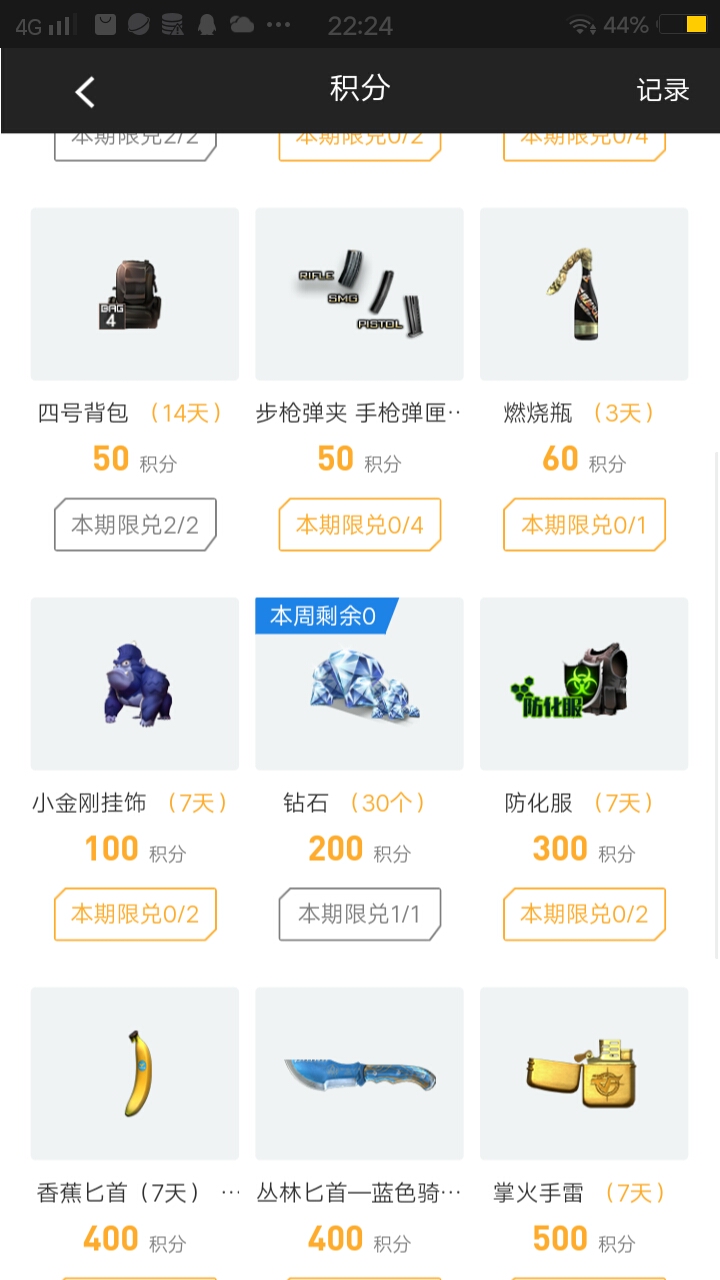Tap 本期限兑0/2 under 防化服
Viewport: 720px width, 1280px height.
(x=583, y=913)
